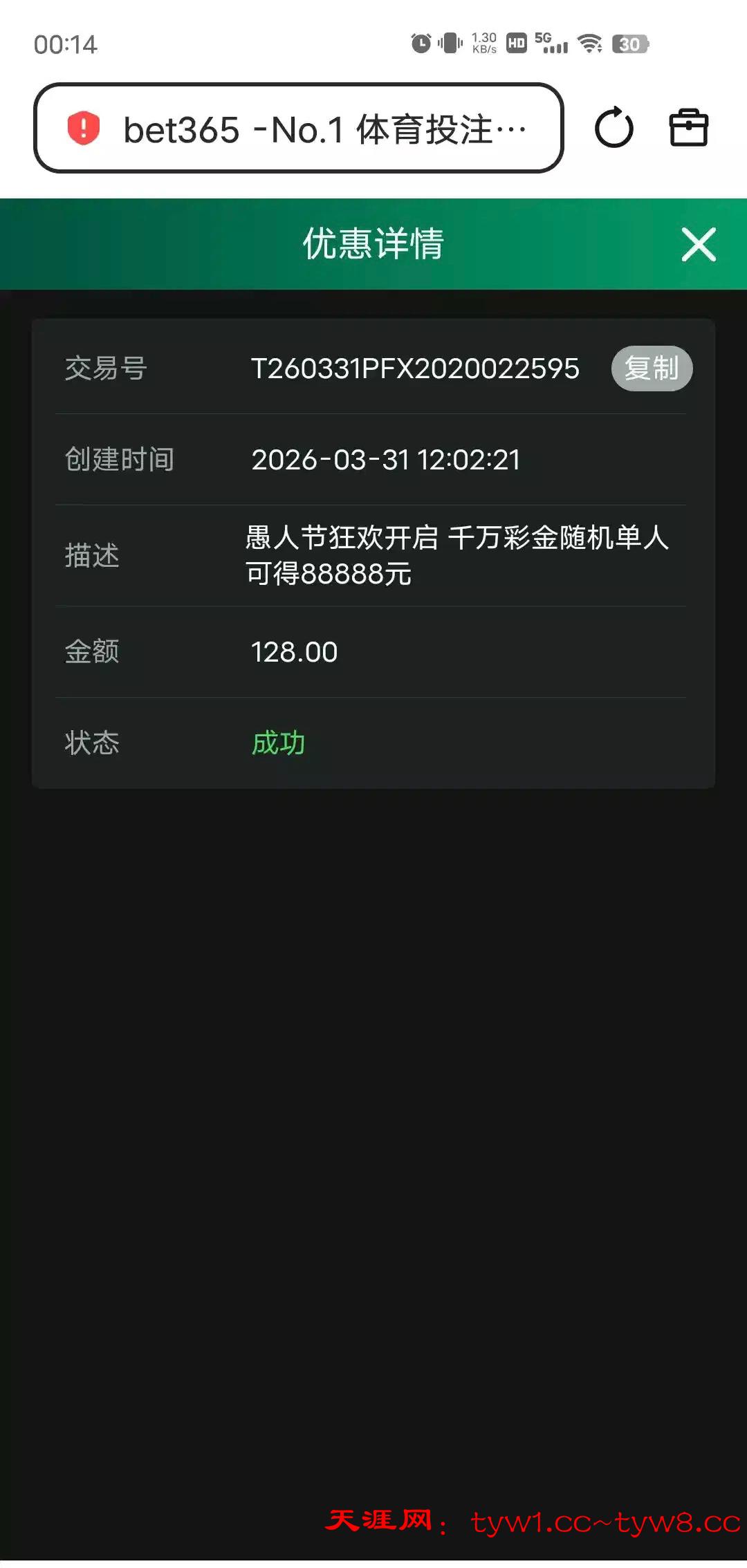Copy the transaction number with 复制

(652, 368)
